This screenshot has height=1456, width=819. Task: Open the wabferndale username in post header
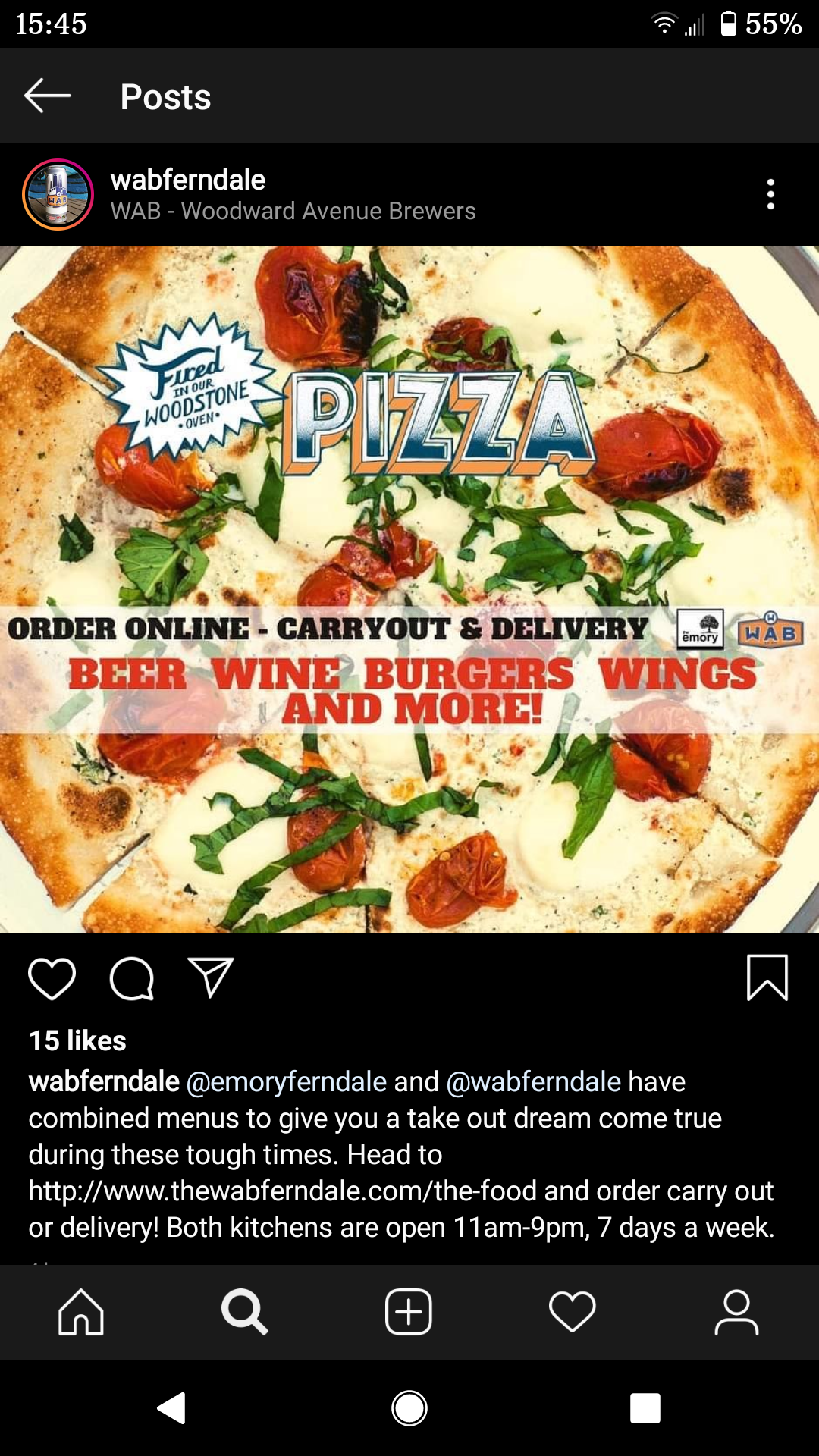(x=187, y=180)
